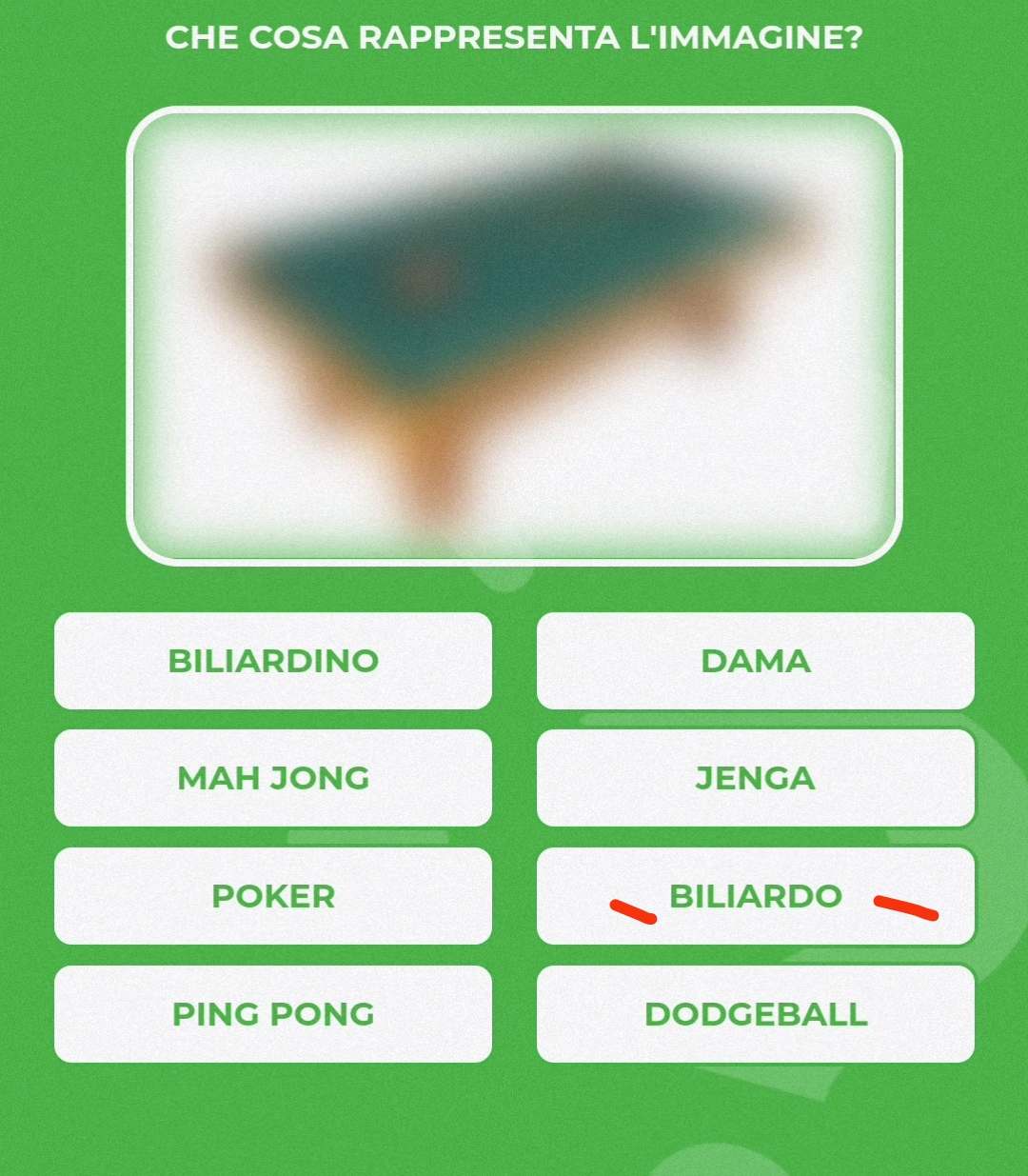Viewport: 1028px width, 1176px height.
Task: Choose DAMA as the answer
Action: [756, 661]
